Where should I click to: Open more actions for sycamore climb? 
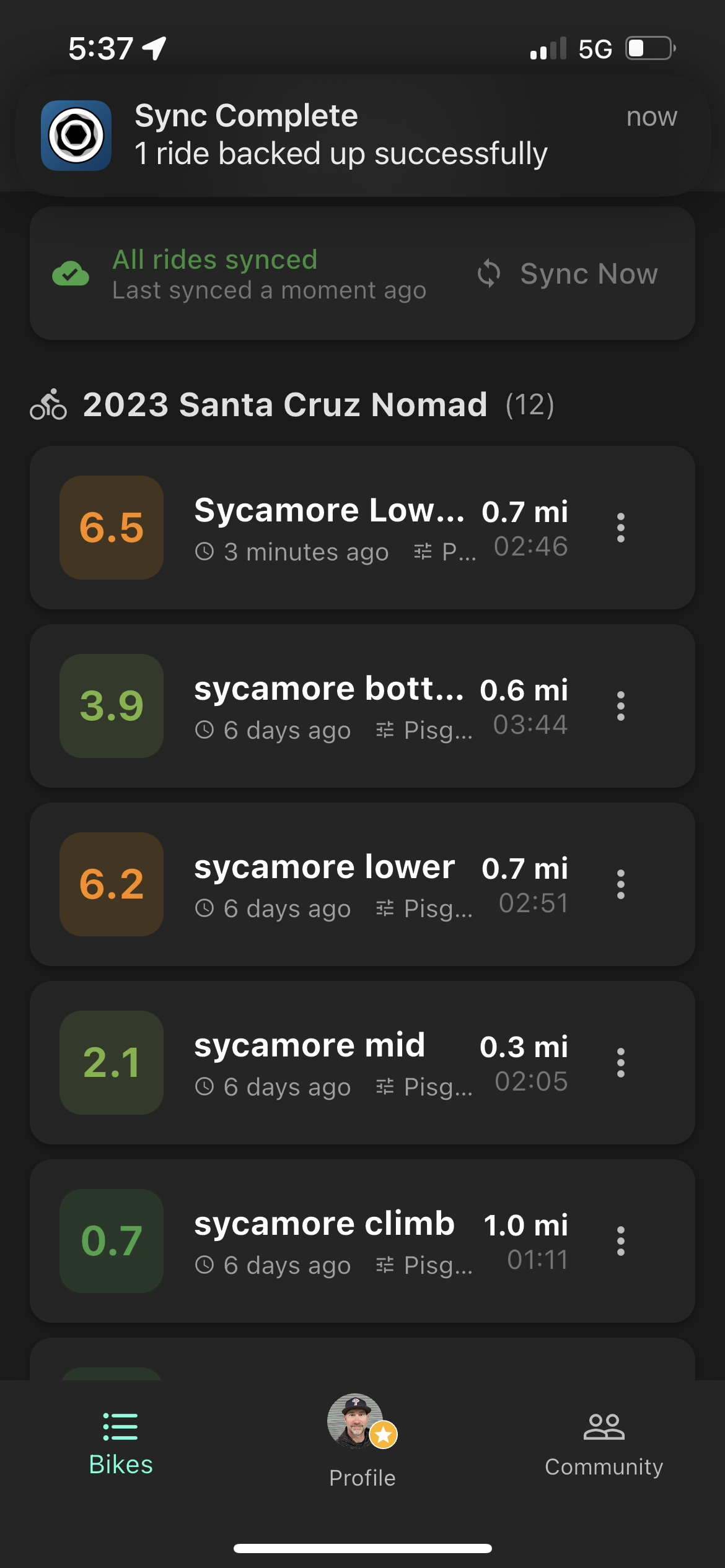pos(620,1241)
